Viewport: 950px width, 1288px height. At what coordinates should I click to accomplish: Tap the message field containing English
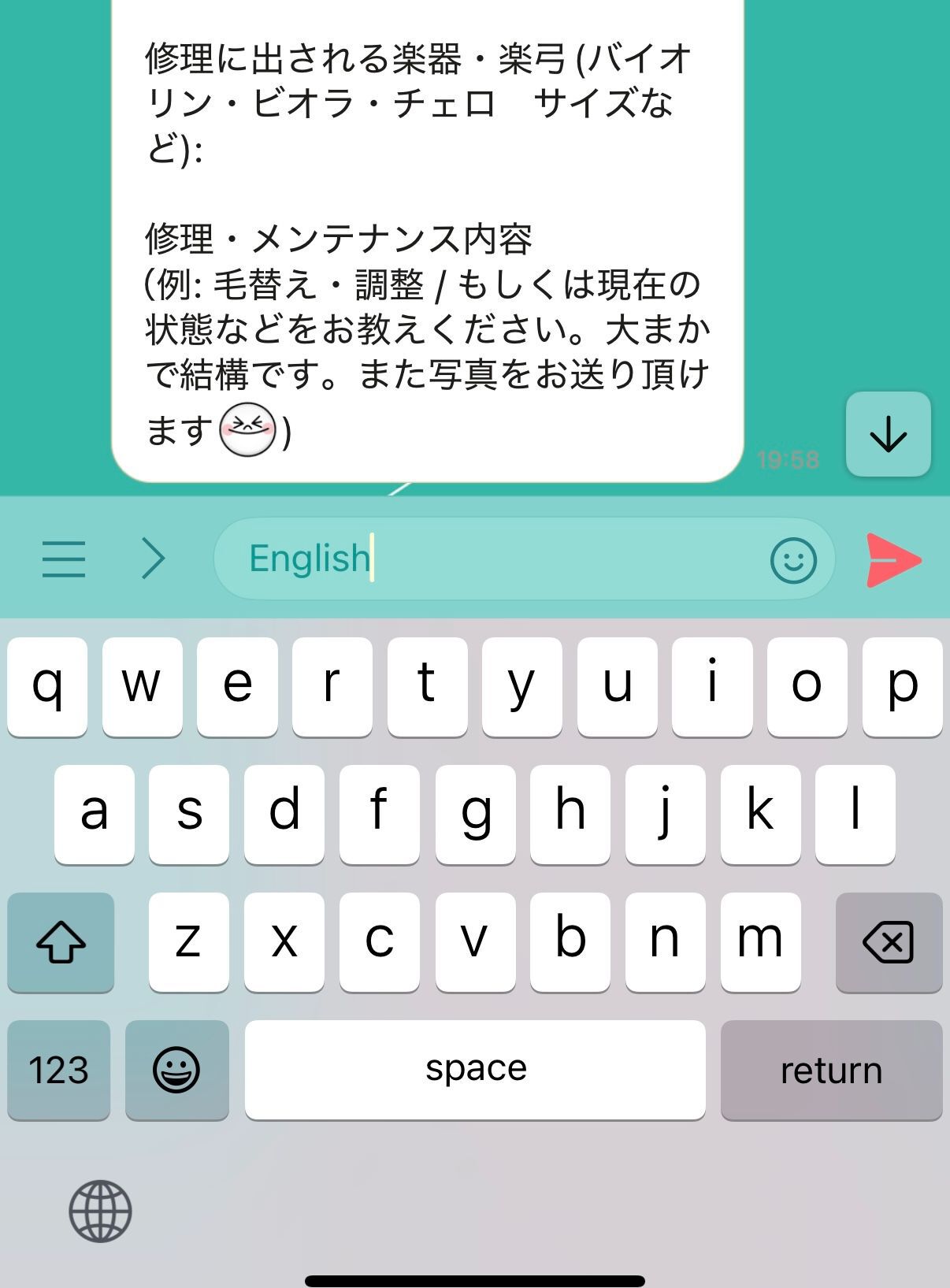(x=488, y=559)
